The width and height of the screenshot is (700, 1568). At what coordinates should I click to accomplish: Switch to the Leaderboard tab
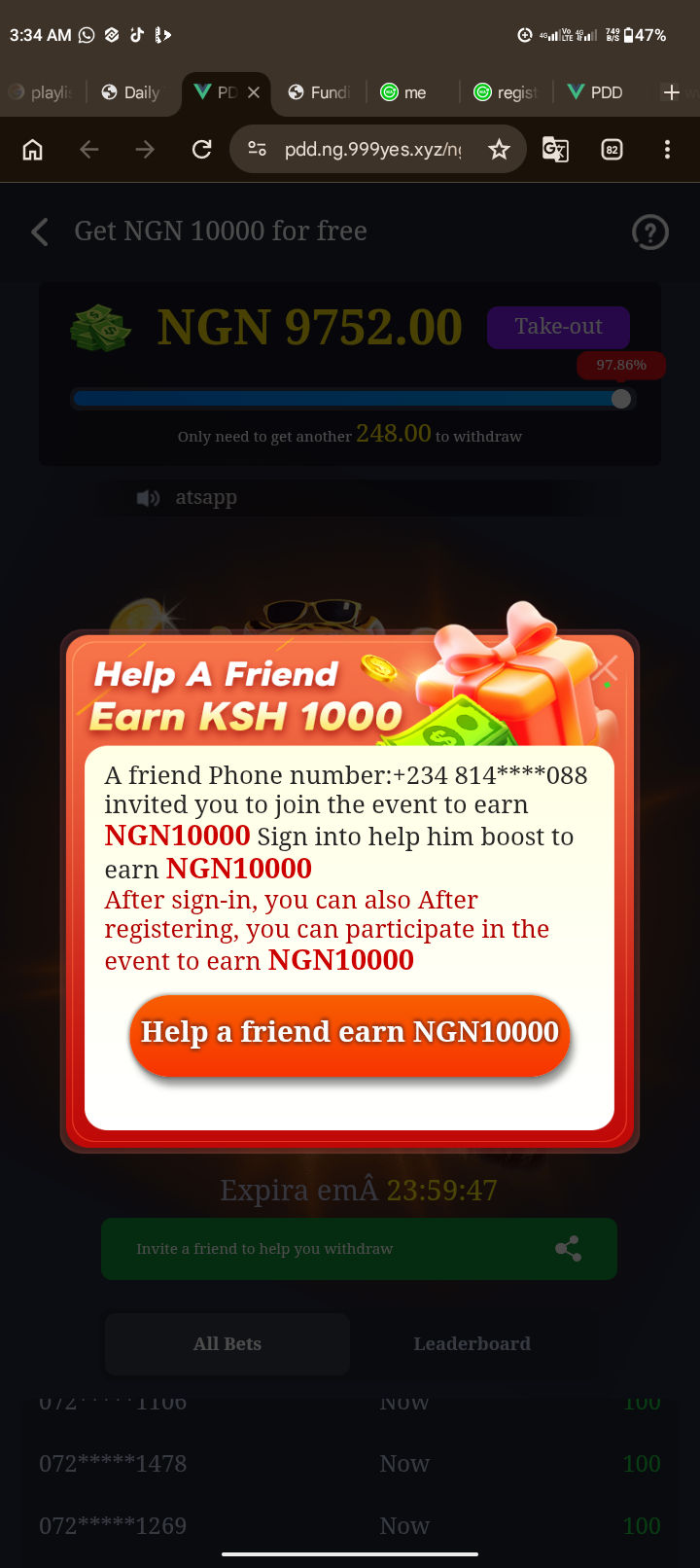472,1343
